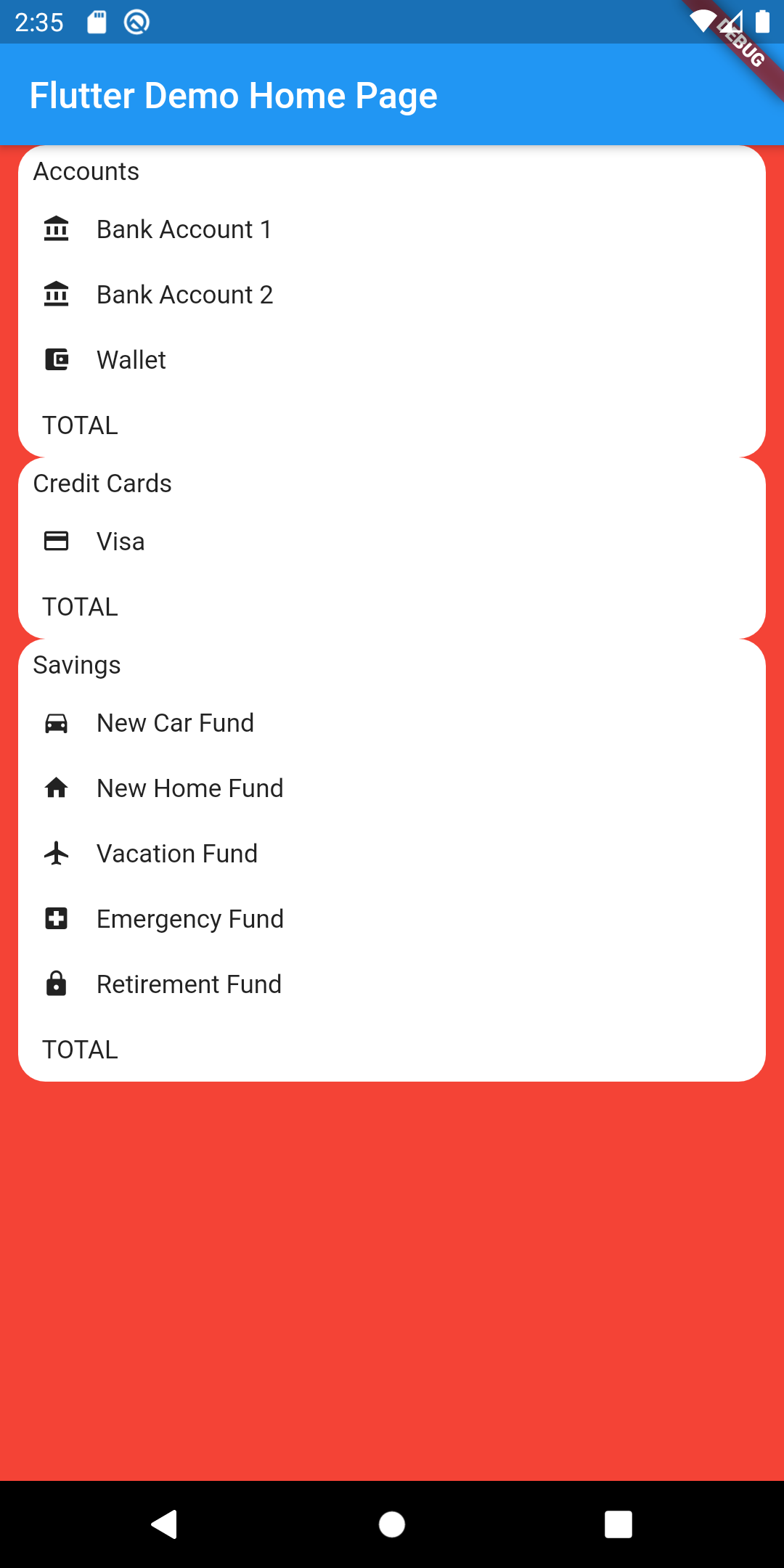
Task: Collapse the Savings section header
Action: coord(78,664)
